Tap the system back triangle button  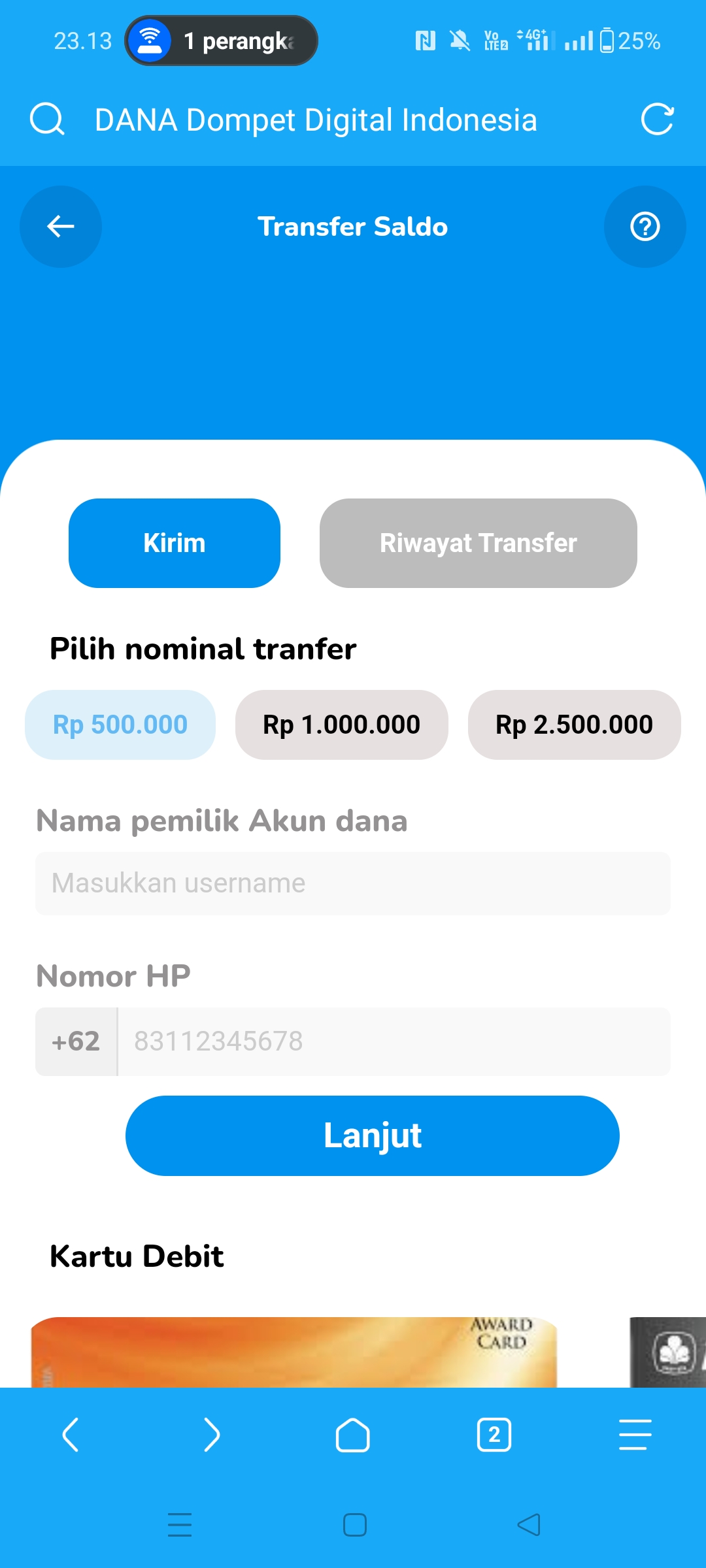[528, 1525]
